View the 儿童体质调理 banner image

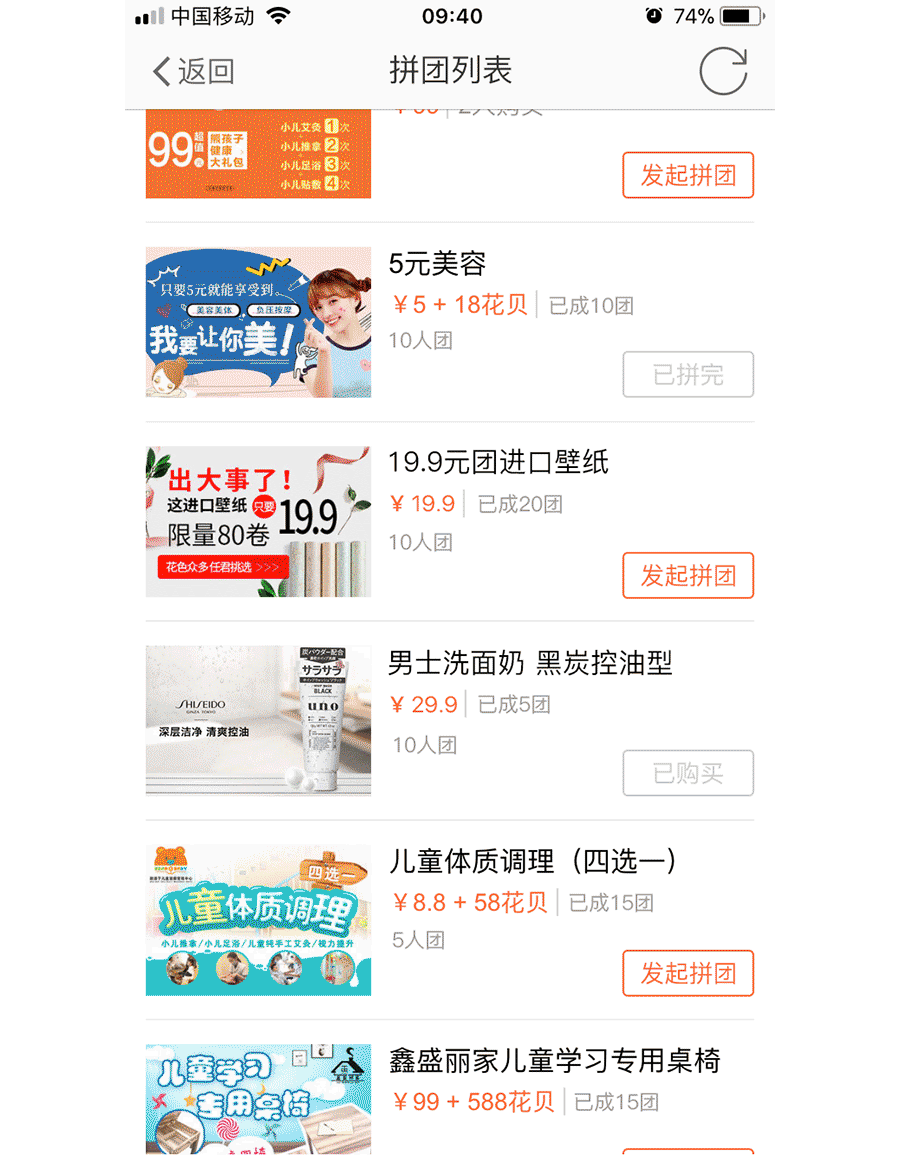point(258,920)
